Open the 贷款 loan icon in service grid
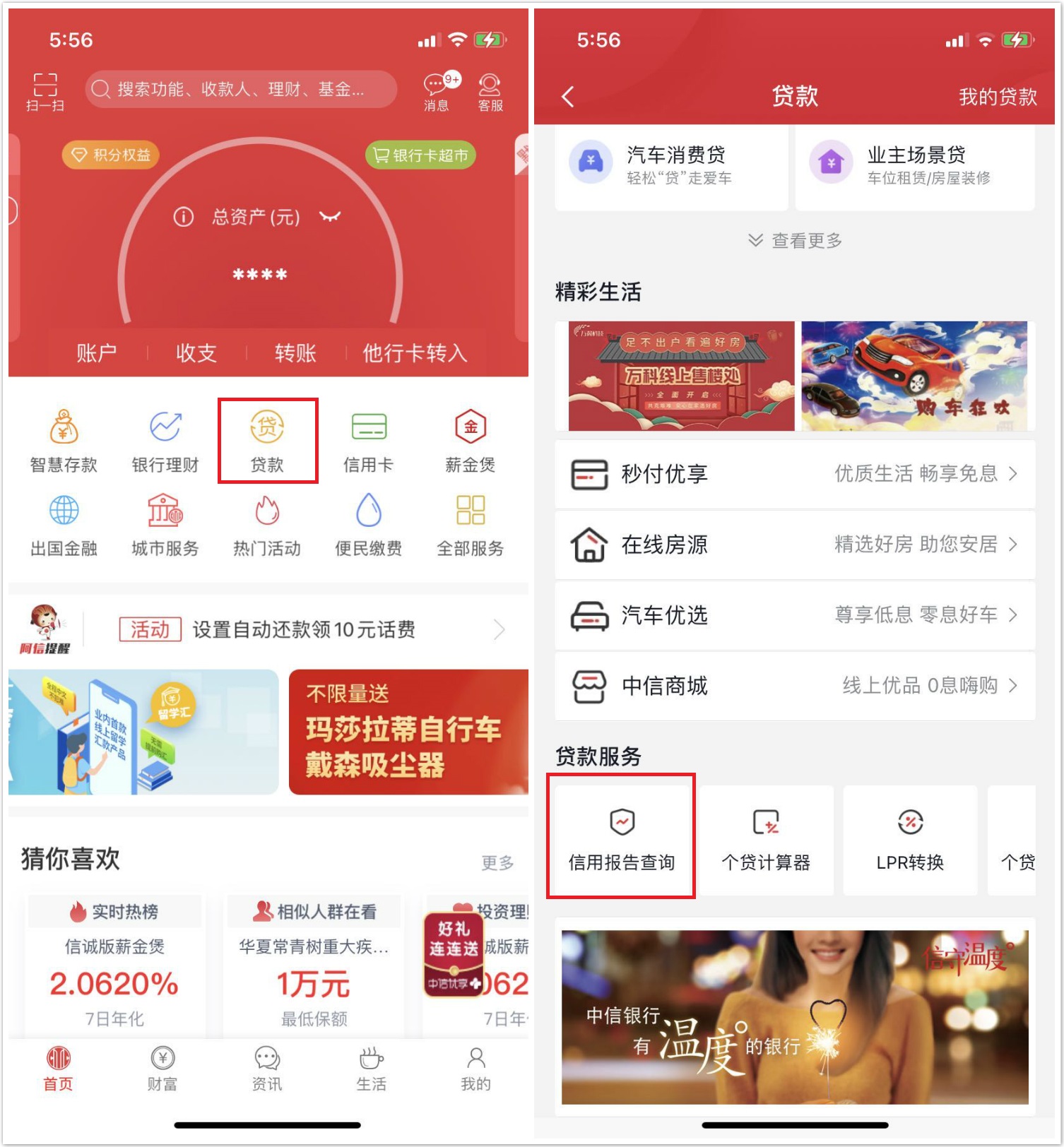The height and width of the screenshot is (1147, 1064). pos(267,441)
